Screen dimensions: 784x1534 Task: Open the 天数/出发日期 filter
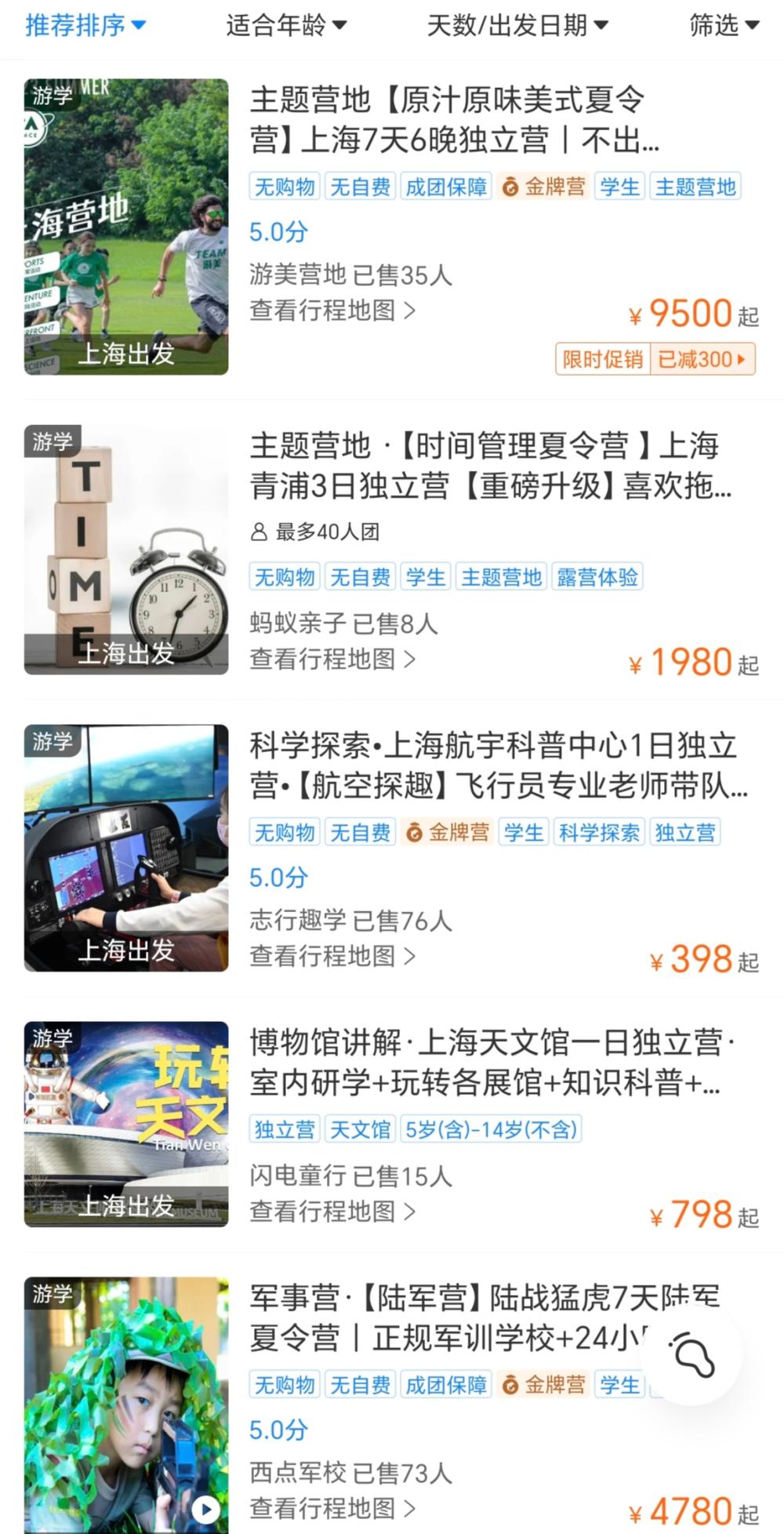(517, 26)
